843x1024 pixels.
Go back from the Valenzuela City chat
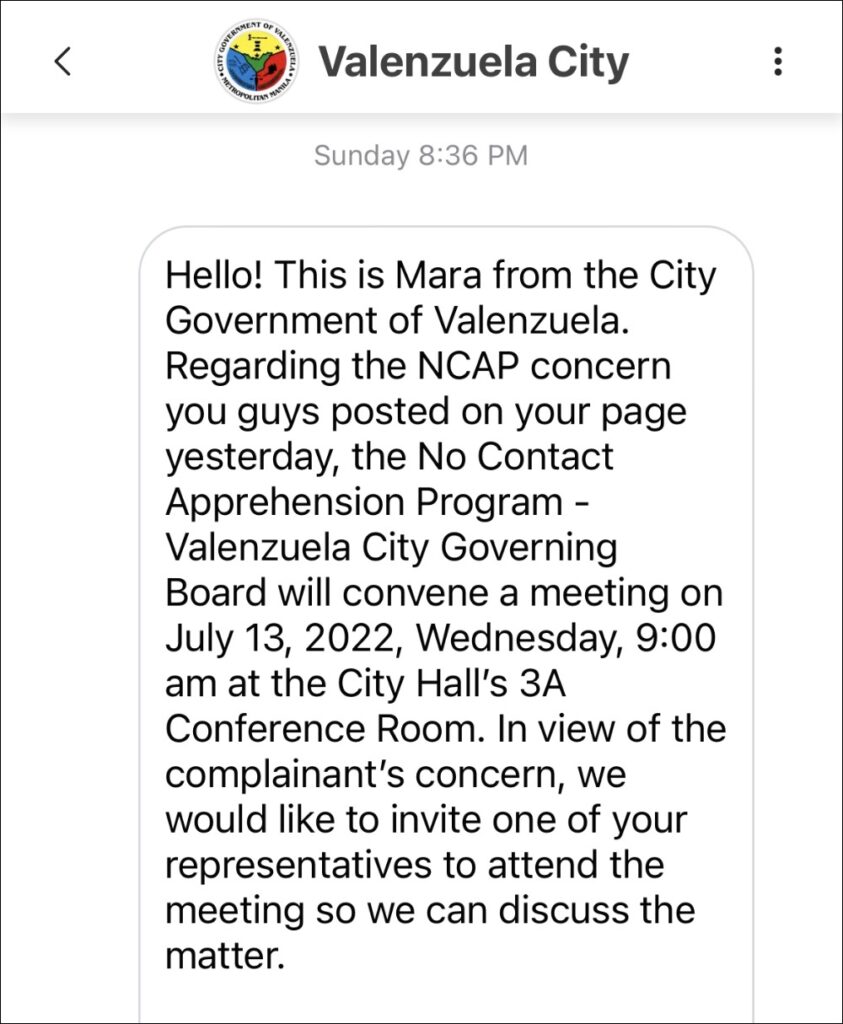(62, 62)
